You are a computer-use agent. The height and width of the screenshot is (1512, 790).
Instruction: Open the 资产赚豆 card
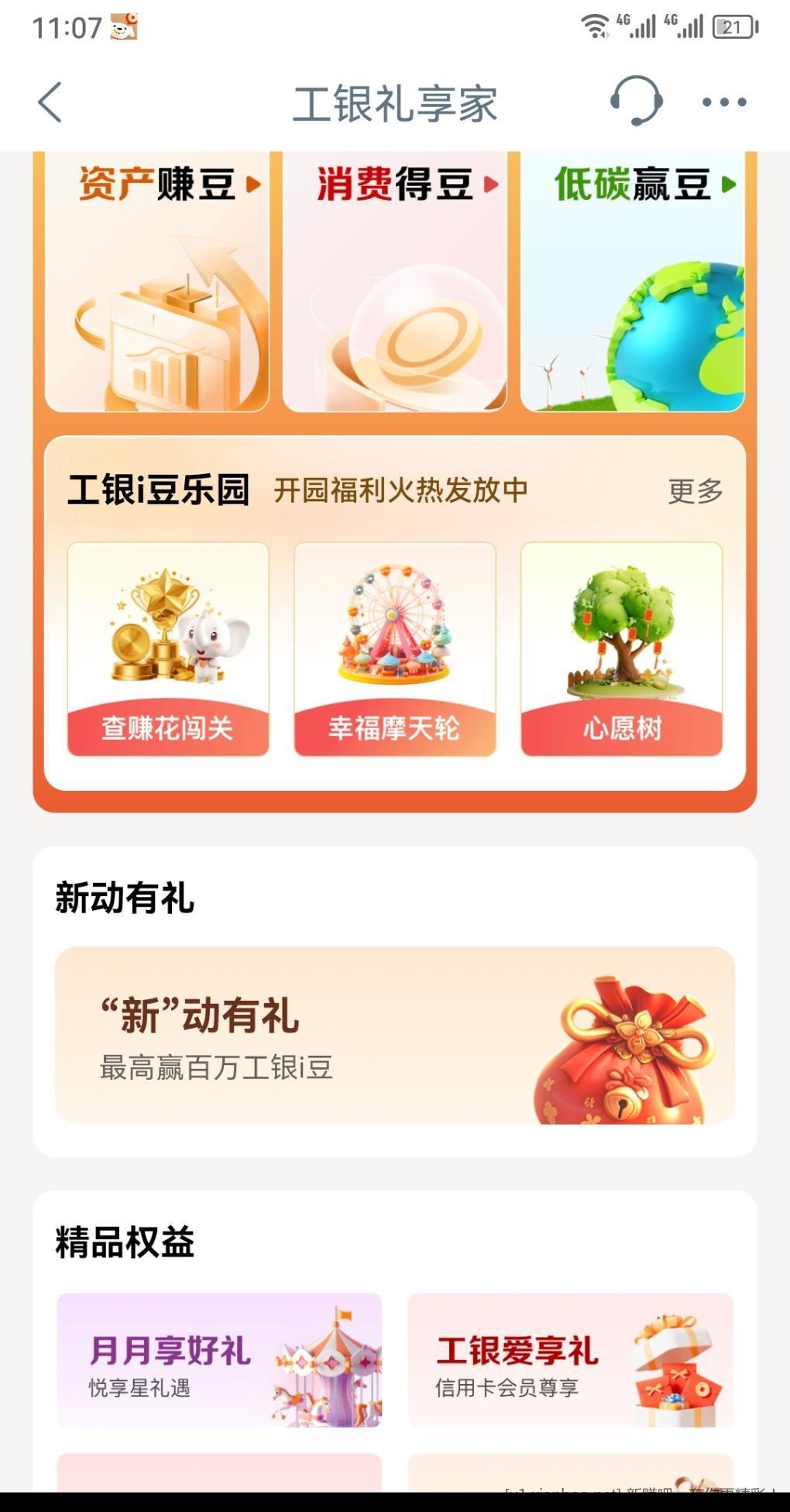point(157,283)
